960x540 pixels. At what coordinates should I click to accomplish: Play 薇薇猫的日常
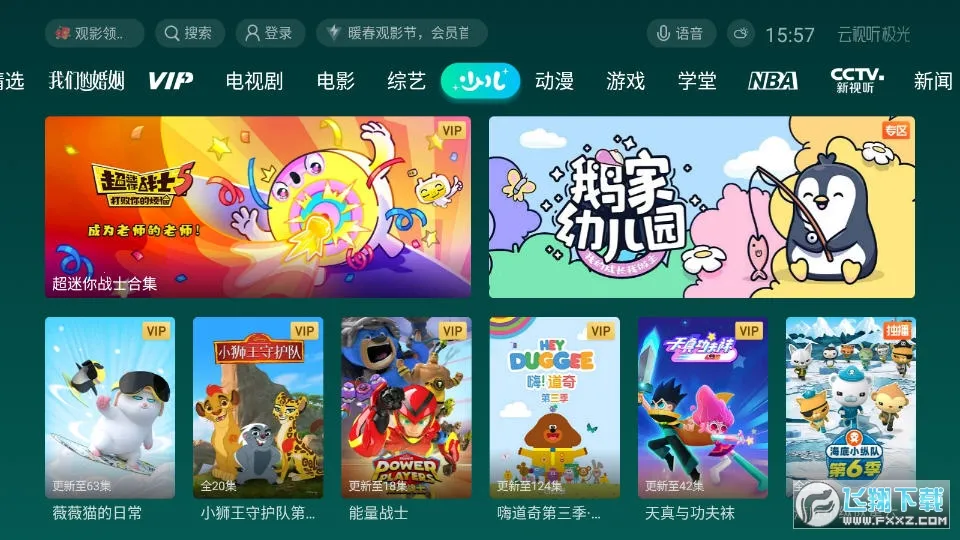point(110,408)
